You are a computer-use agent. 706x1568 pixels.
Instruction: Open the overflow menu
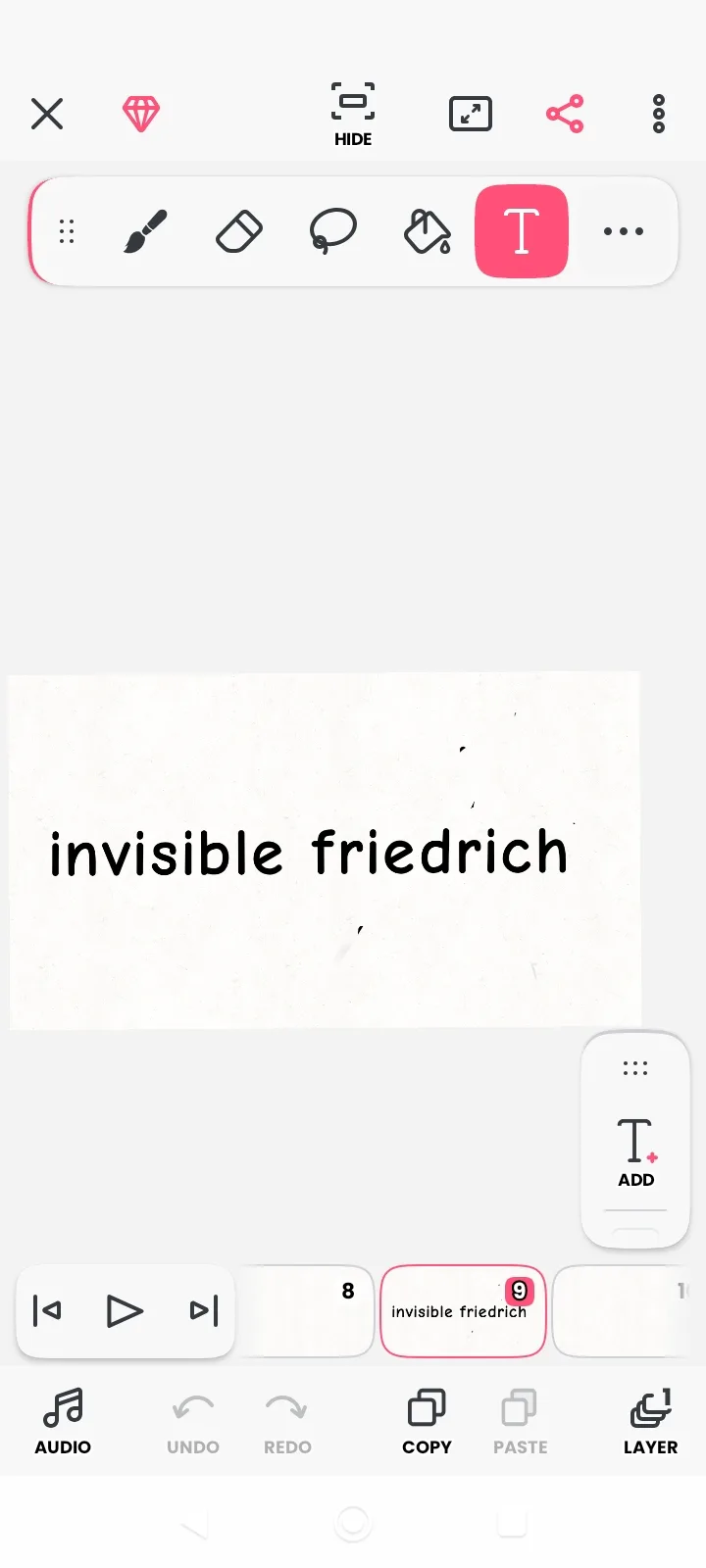659,114
